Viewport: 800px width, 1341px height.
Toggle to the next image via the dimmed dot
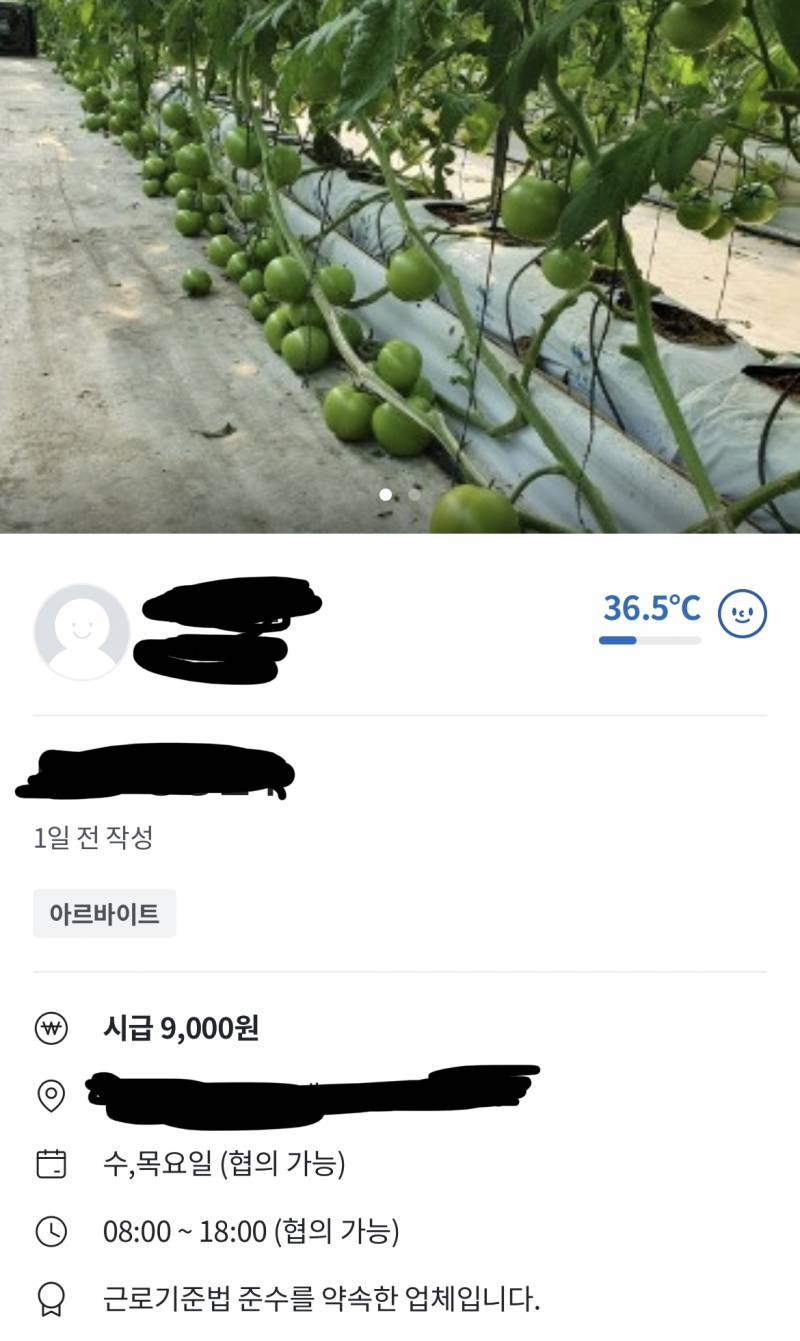(412, 493)
